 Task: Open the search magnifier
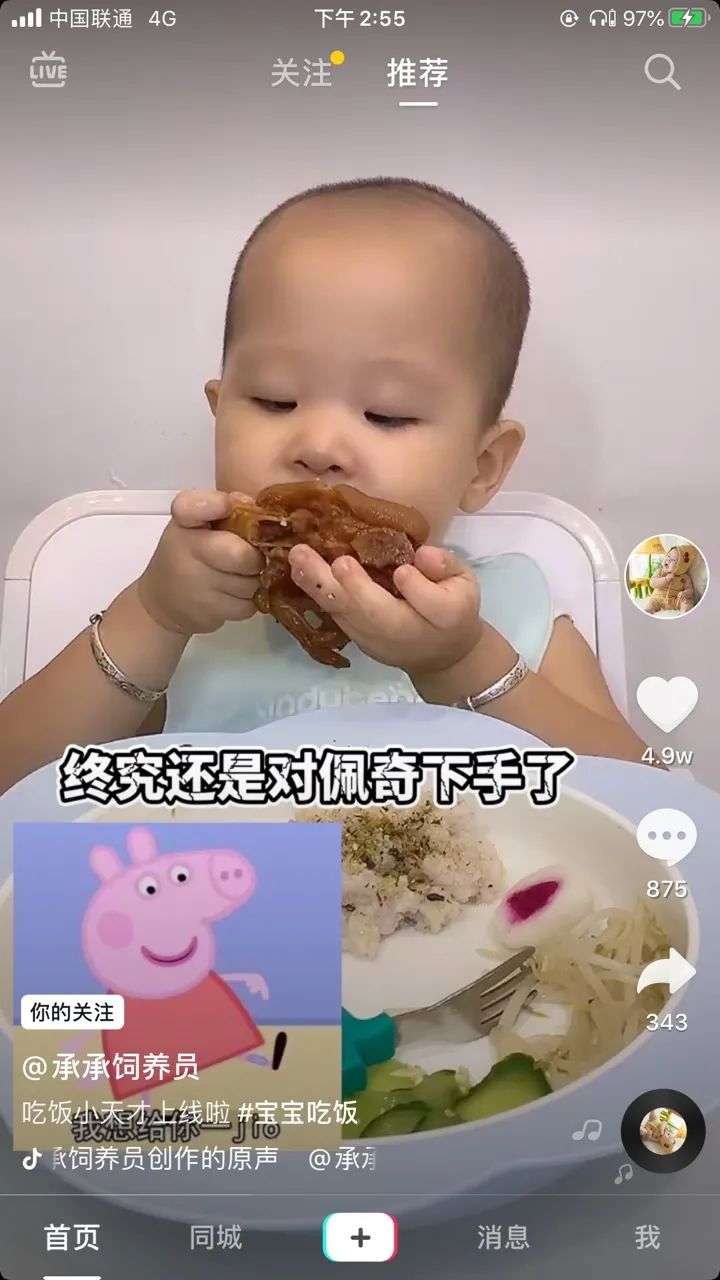pyautogui.click(x=662, y=72)
